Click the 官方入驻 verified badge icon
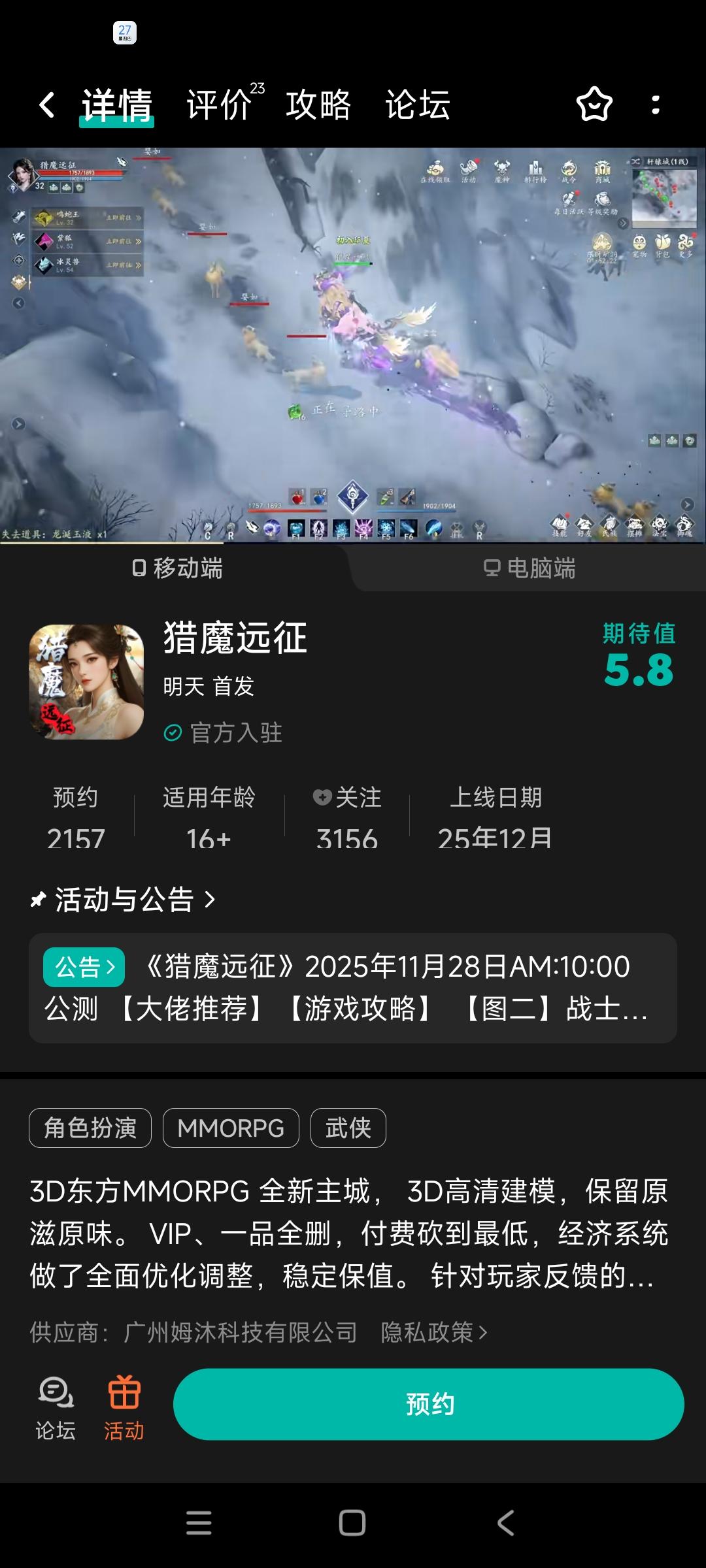Image resolution: width=706 pixels, height=1568 pixels. tap(172, 734)
